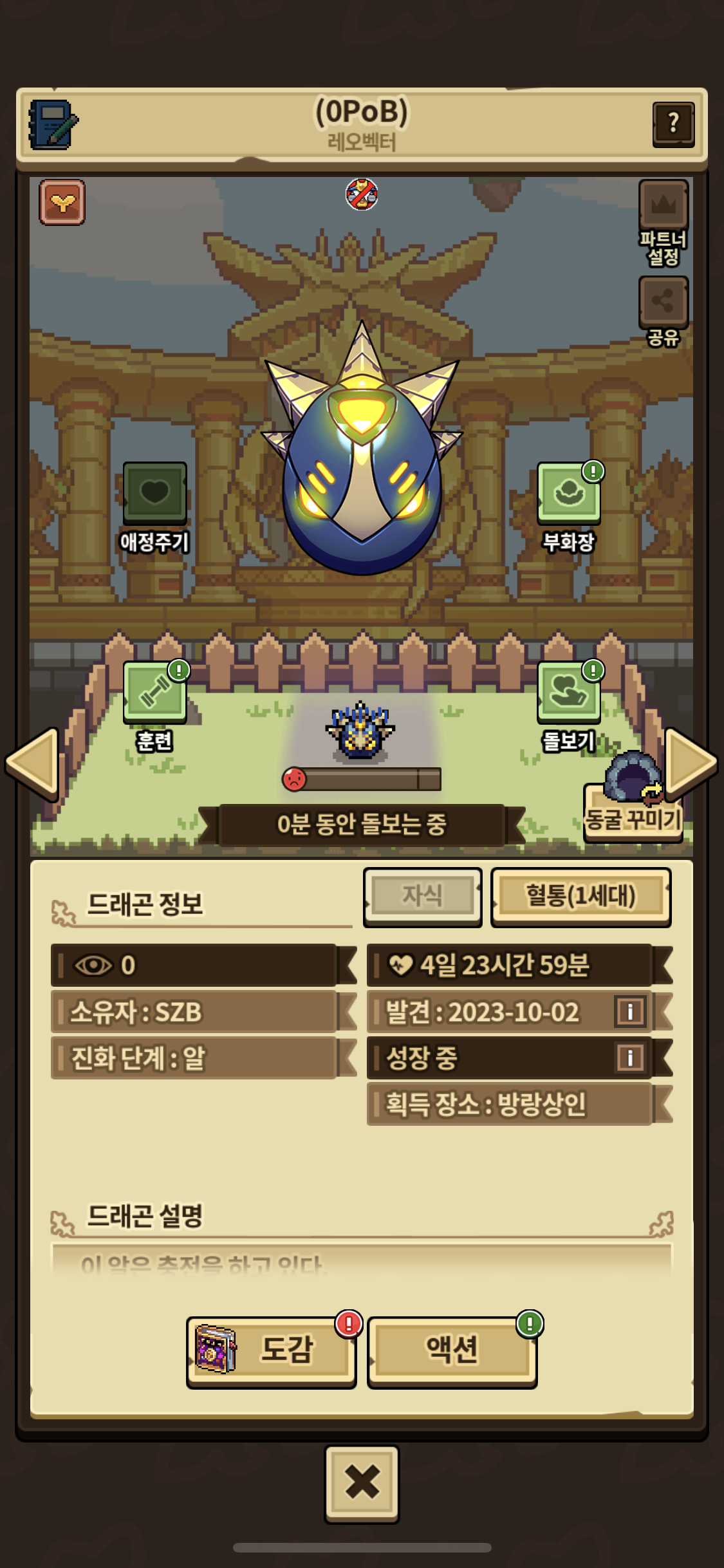Open the question mark help button
The image size is (724, 1568).
673,124
